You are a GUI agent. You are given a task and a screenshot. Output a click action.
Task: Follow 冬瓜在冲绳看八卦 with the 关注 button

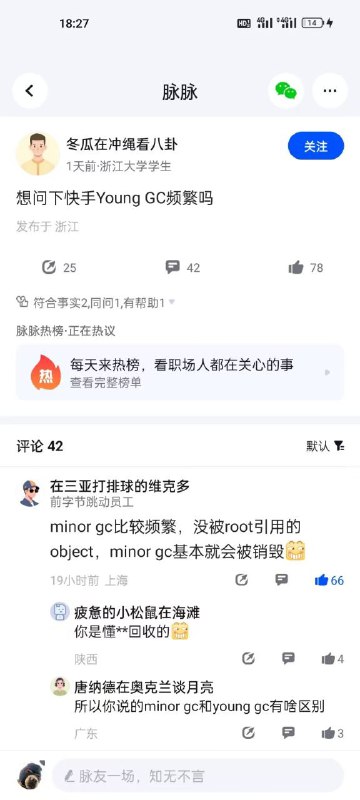(x=316, y=146)
